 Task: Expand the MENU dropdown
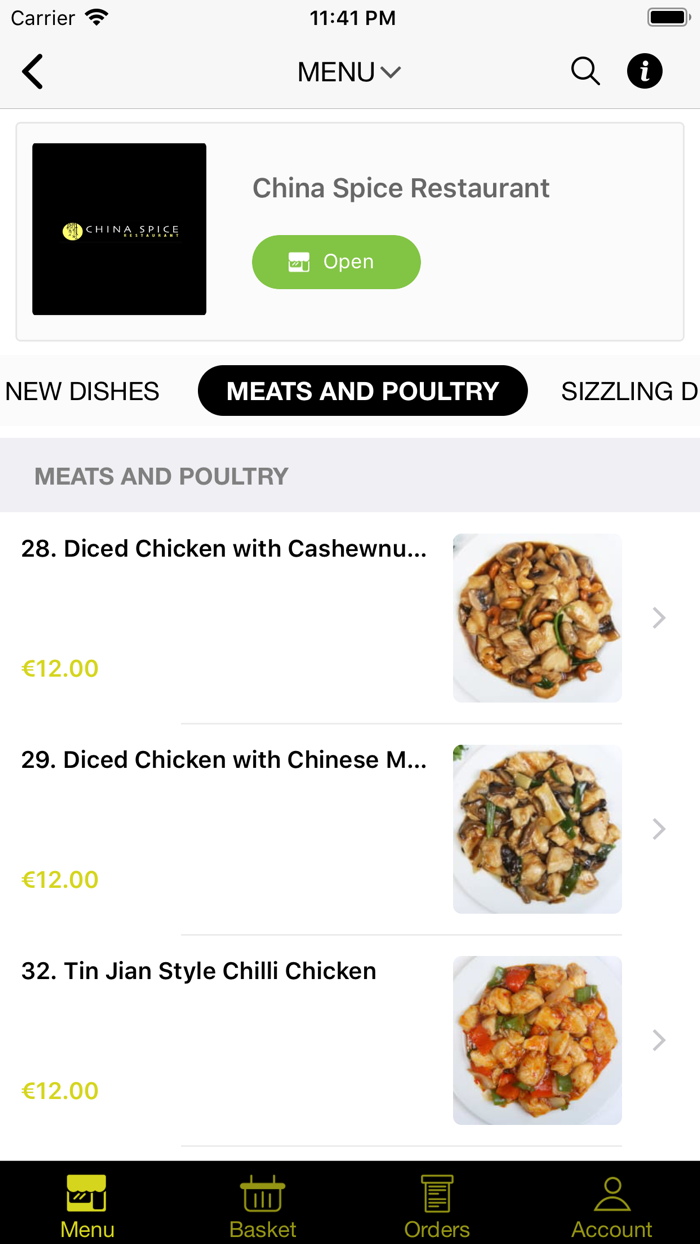pos(349,72)
